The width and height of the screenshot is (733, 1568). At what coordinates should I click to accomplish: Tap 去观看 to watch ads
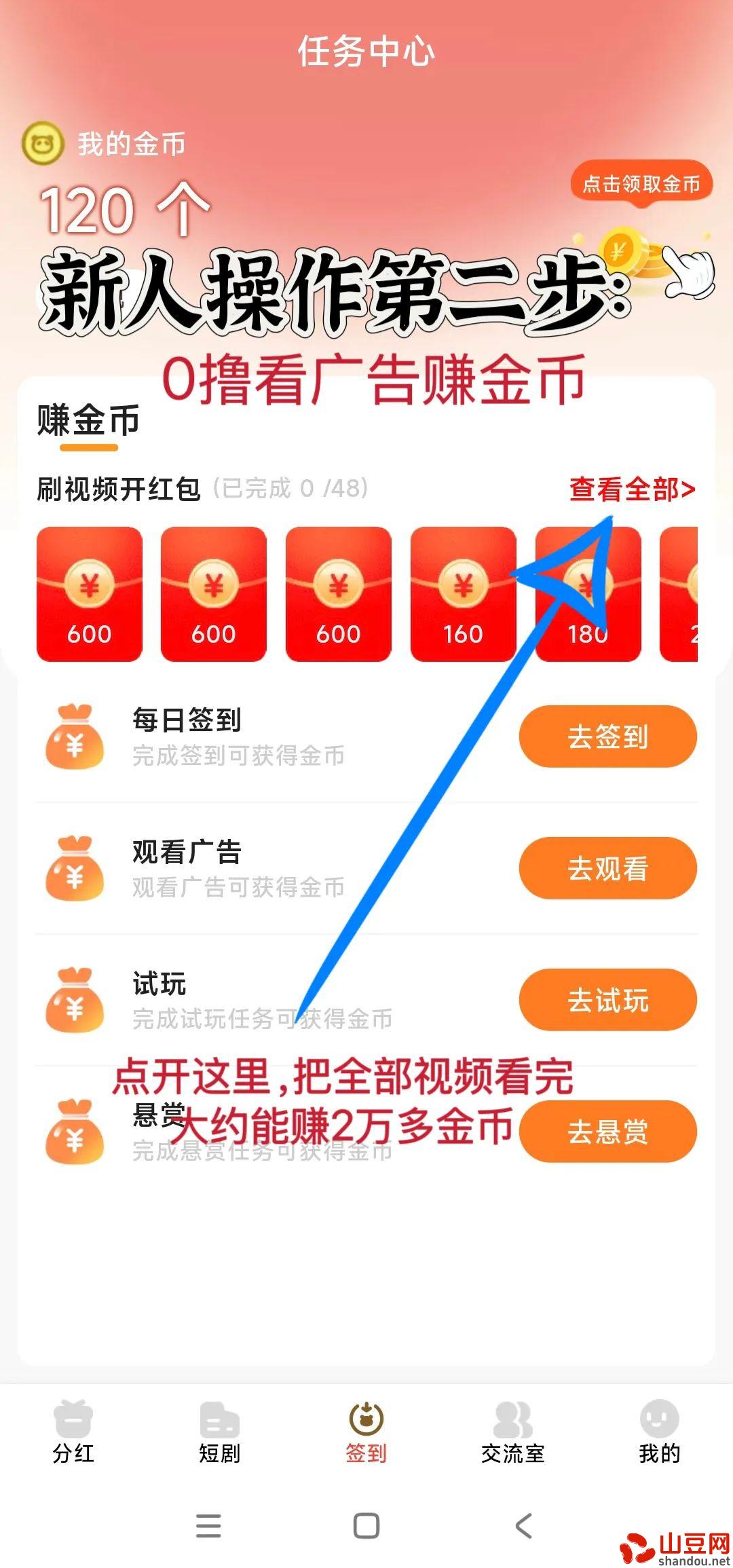607,868
